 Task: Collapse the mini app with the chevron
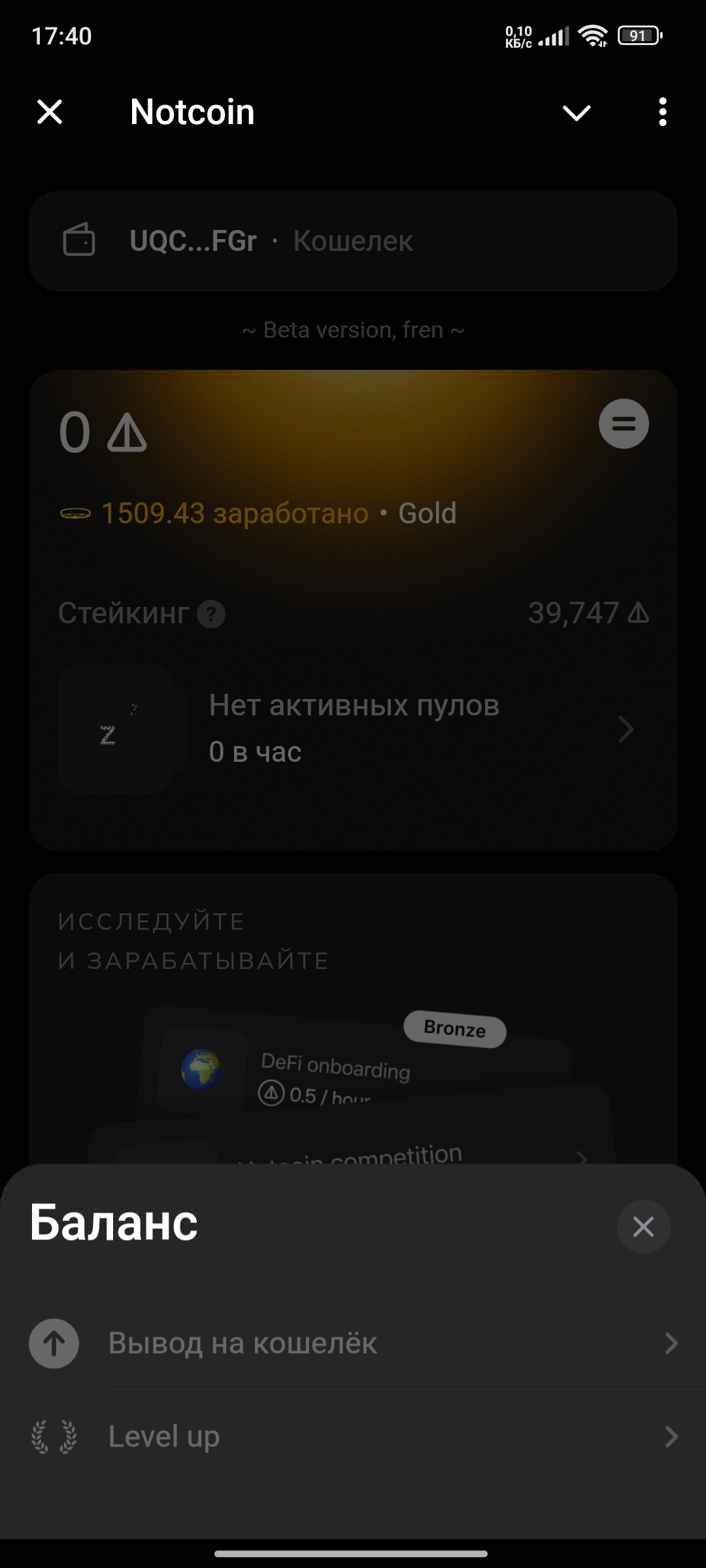(x=577, y=113)
